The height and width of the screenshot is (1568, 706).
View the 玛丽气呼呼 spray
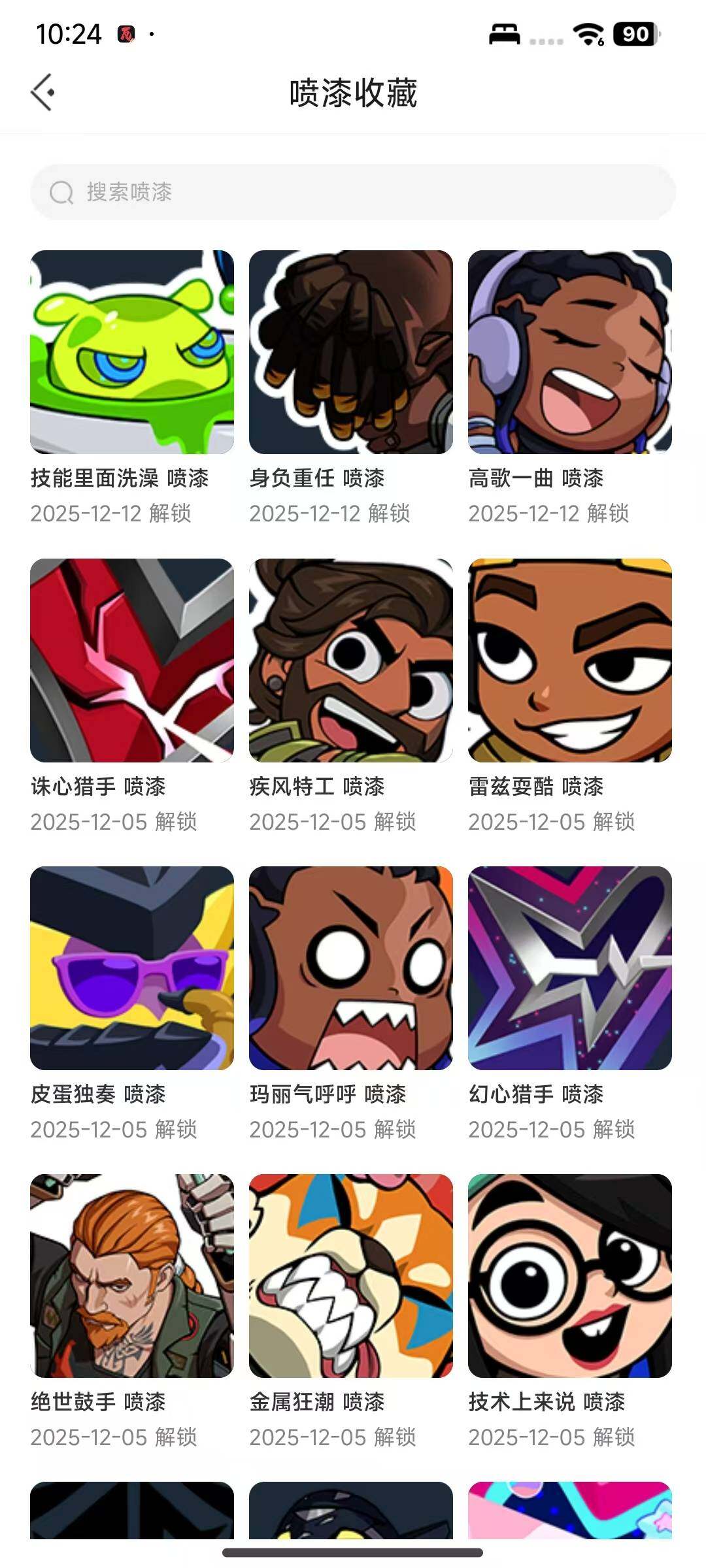pos(351,968)
